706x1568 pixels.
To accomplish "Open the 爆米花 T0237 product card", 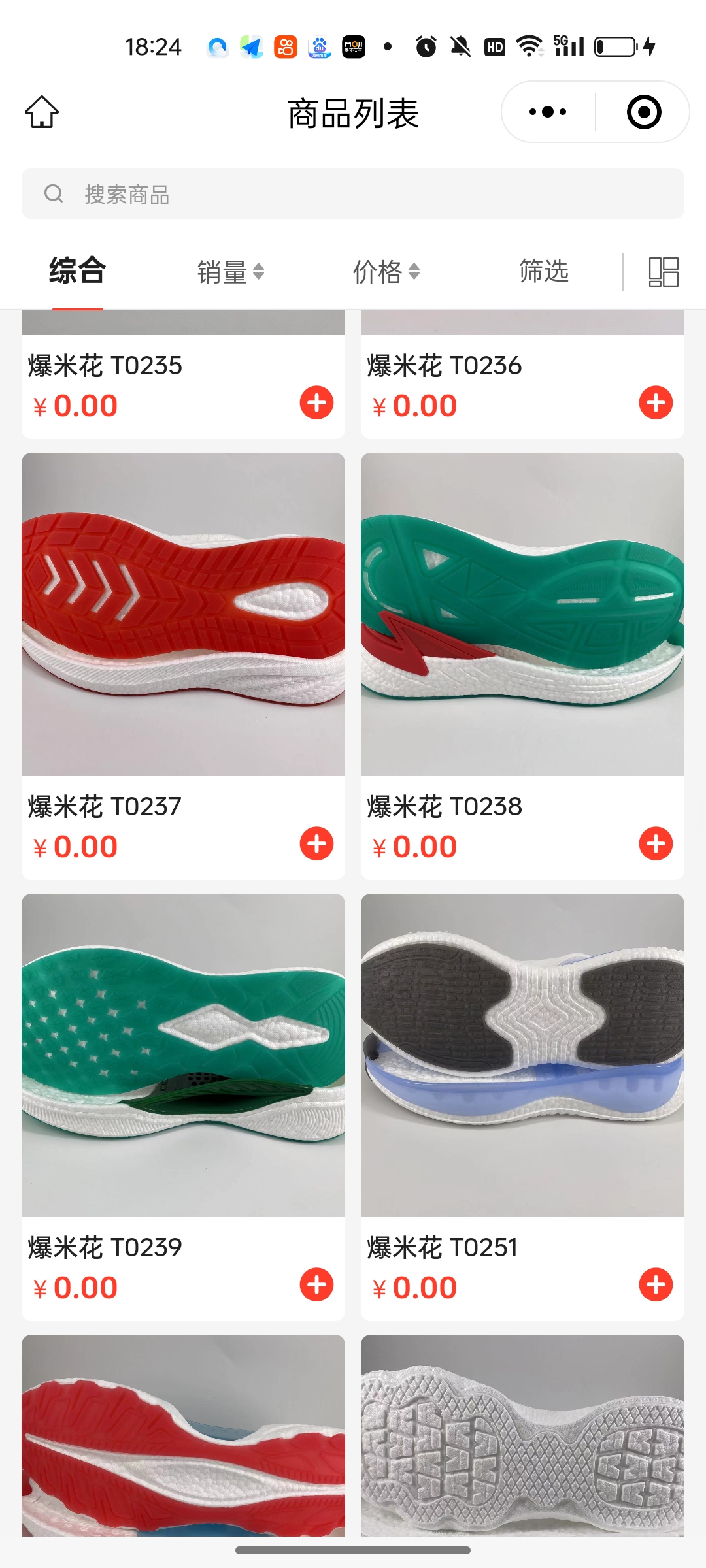I will [183, 614].
